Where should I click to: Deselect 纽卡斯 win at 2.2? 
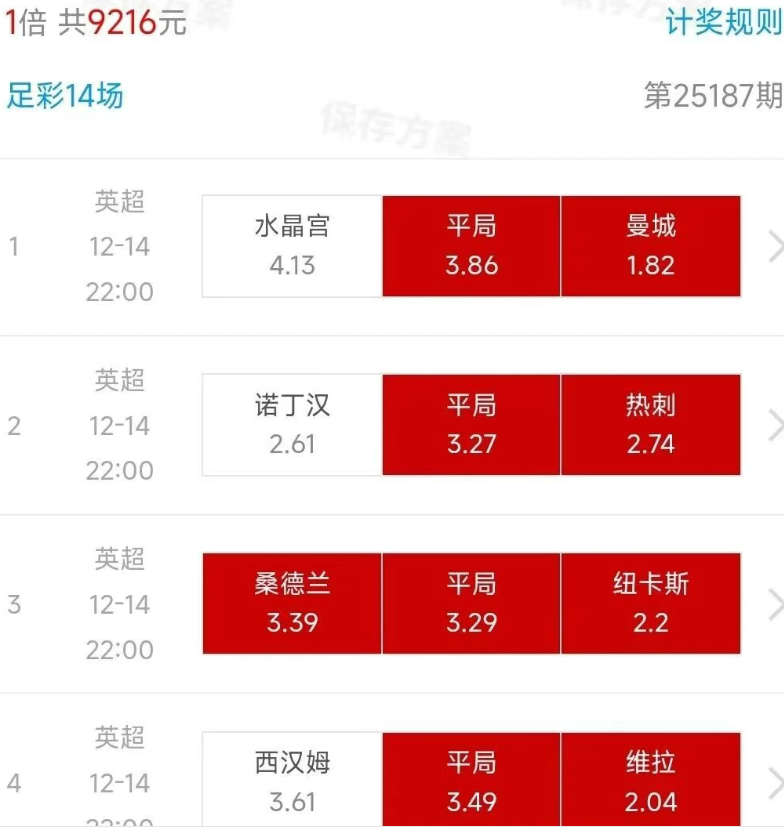tap(651, 604)
